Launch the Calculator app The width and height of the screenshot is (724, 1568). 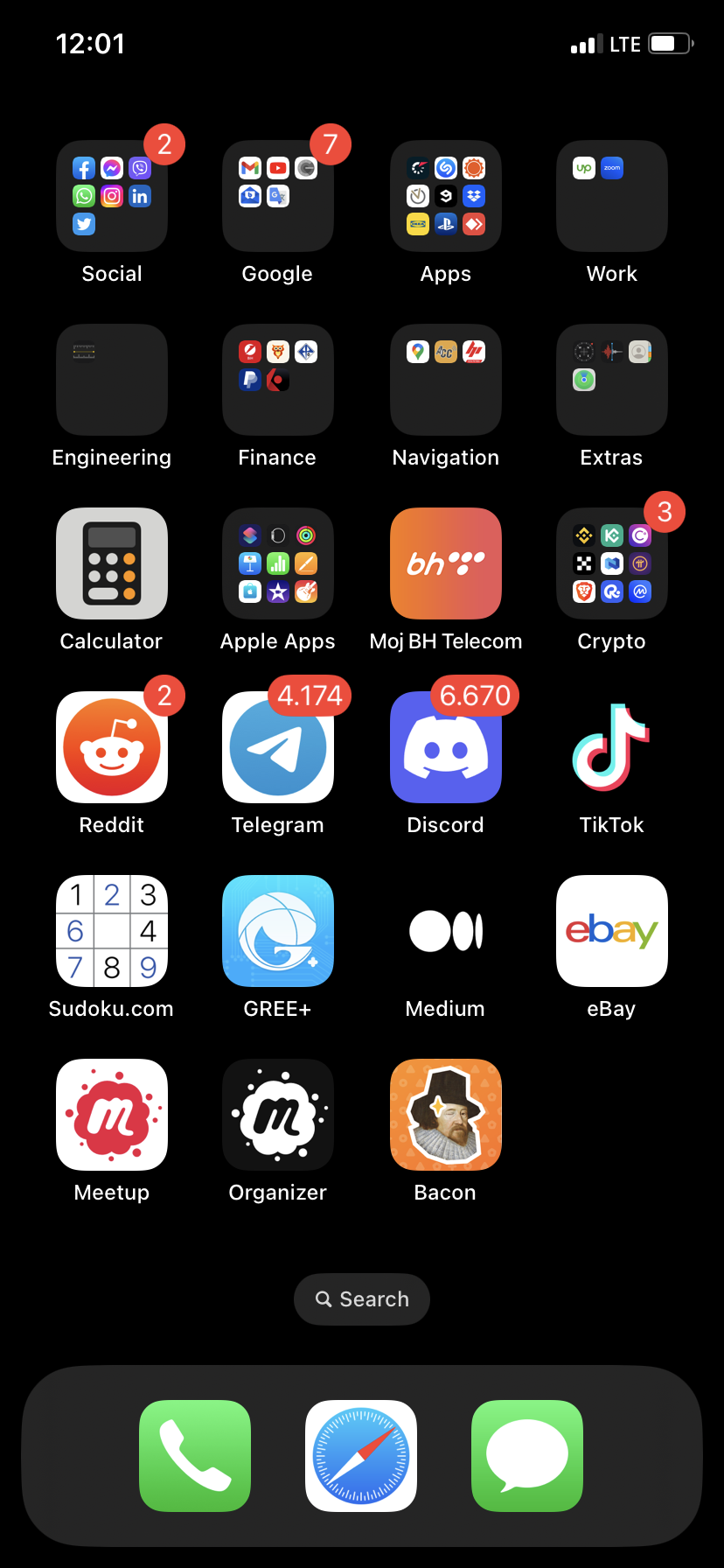[x=112, y=563]
